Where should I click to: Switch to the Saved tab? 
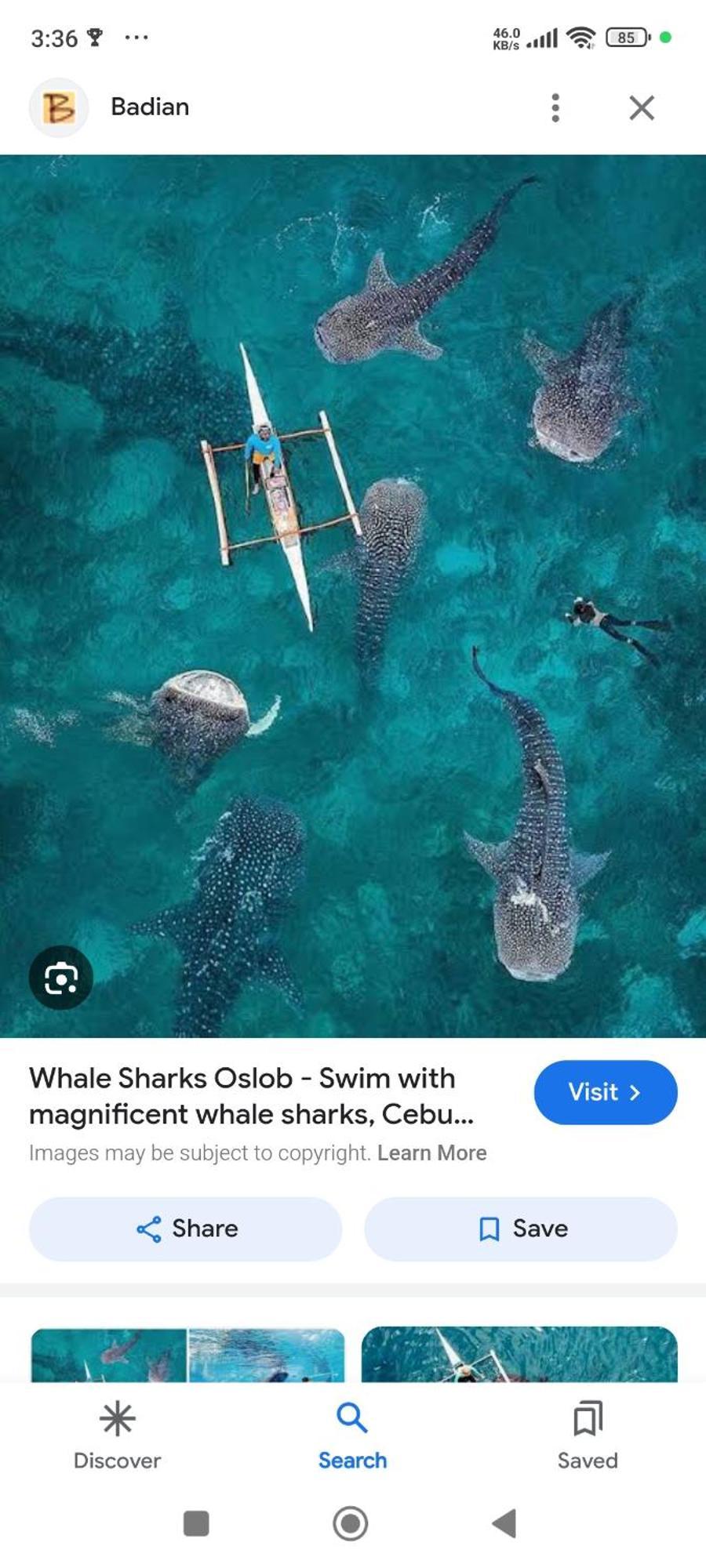coord(588,1436)
